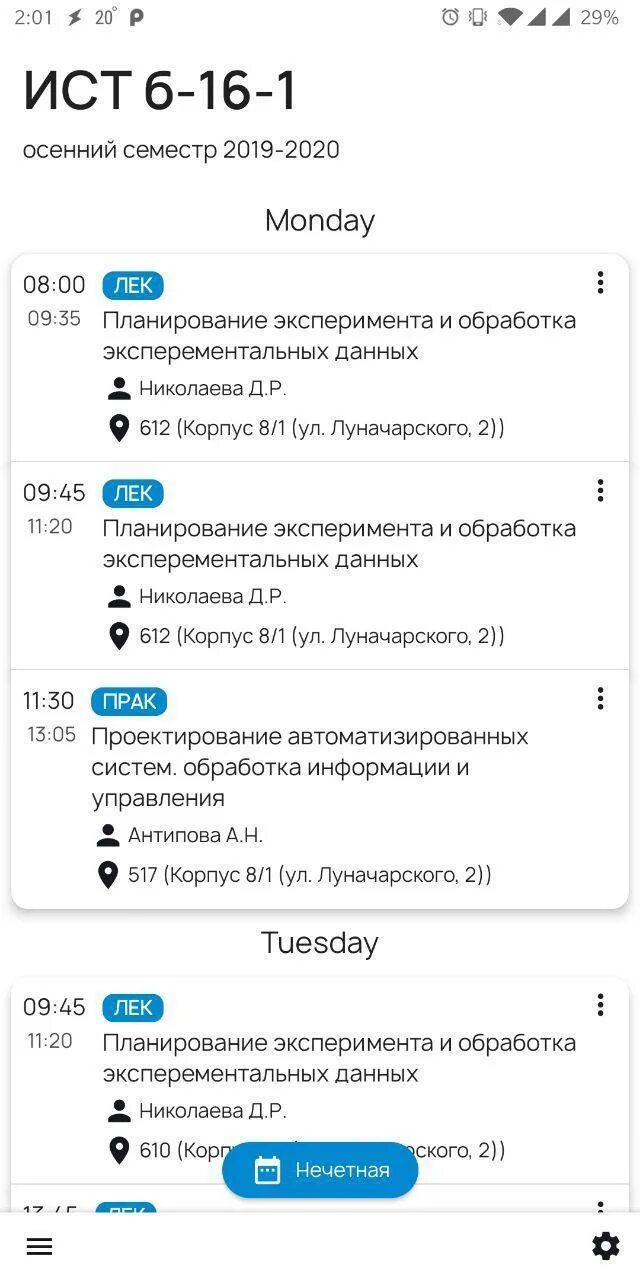Open overflow menu for Tuesday 09:45 lecture
This screenshot has width=640, height=1280.
600,1005
